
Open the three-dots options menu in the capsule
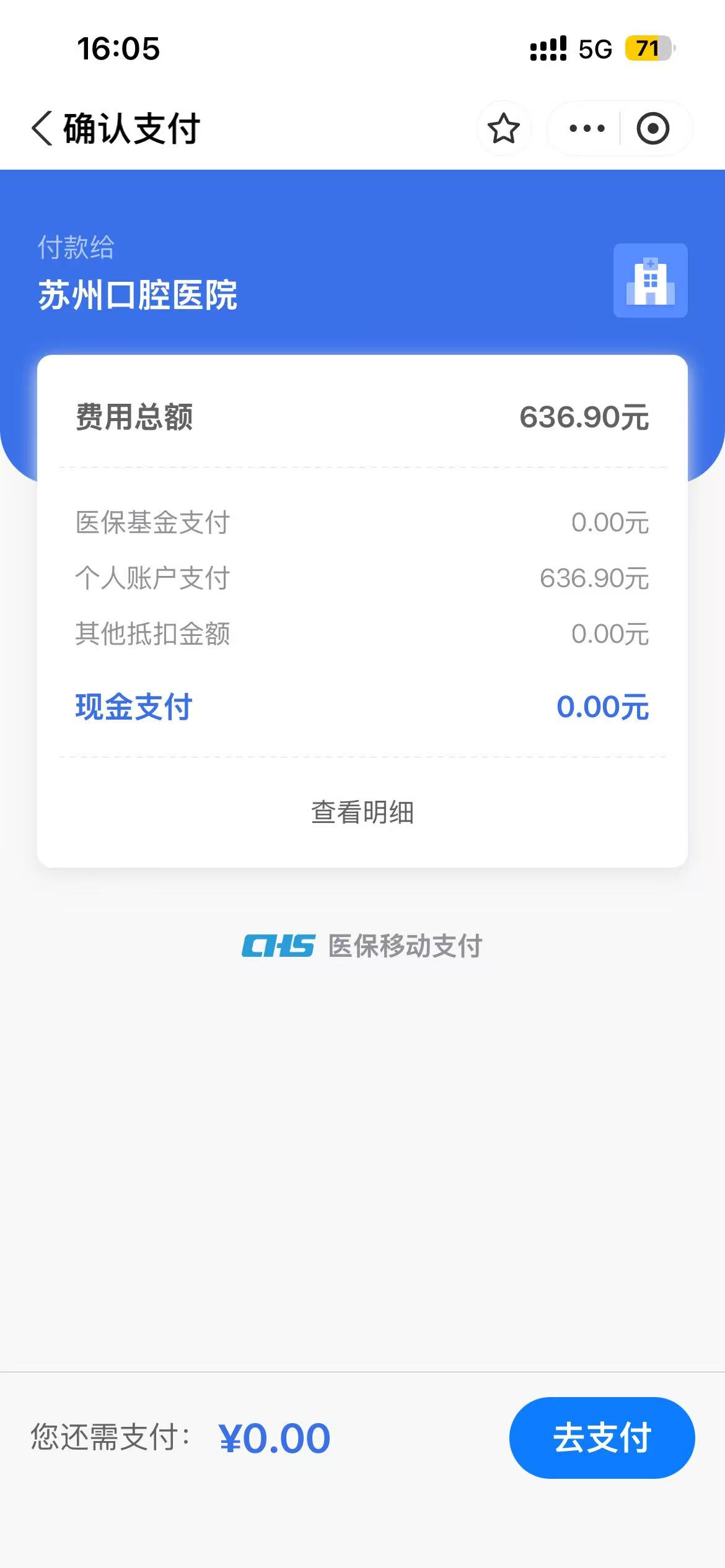[x=587, y=128]
